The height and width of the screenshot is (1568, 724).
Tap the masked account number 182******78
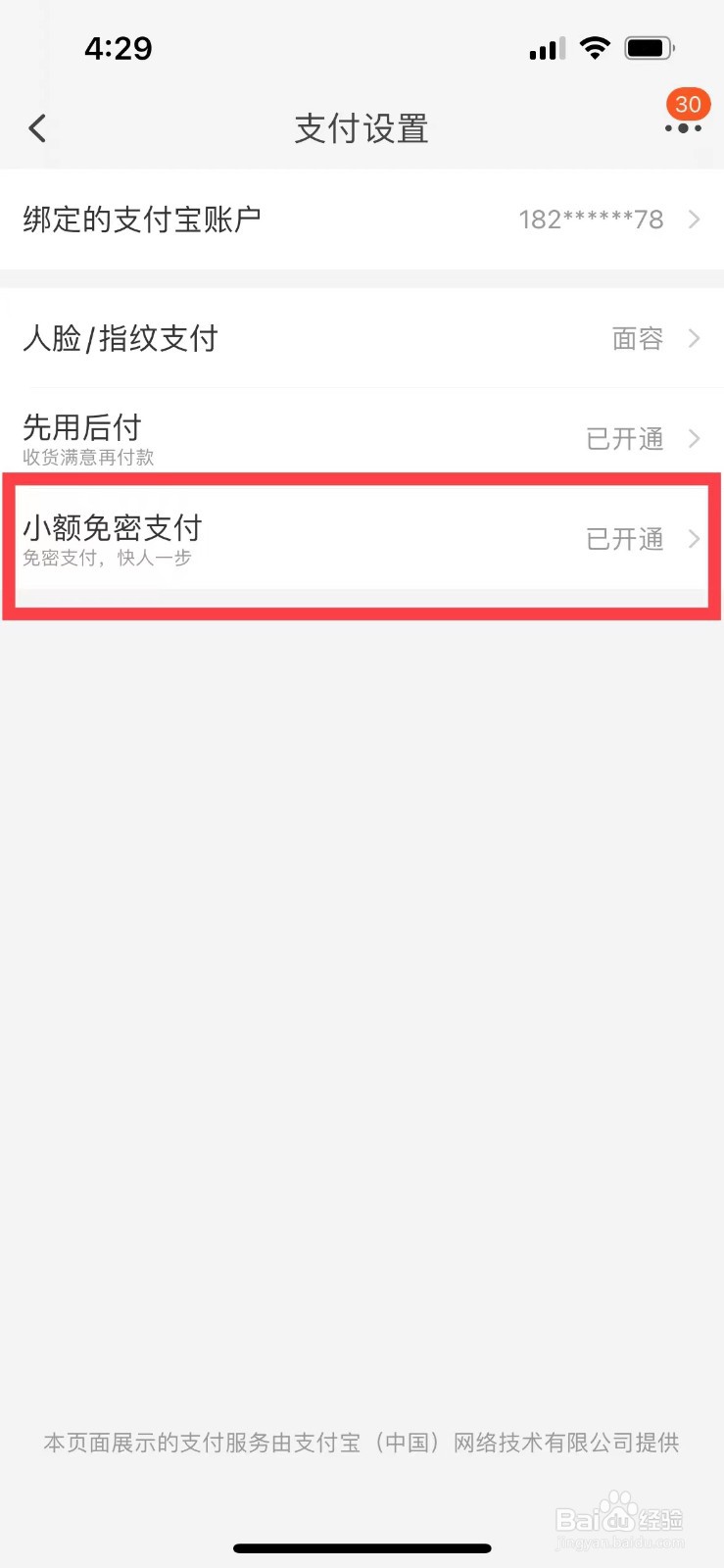coord(591,220)
